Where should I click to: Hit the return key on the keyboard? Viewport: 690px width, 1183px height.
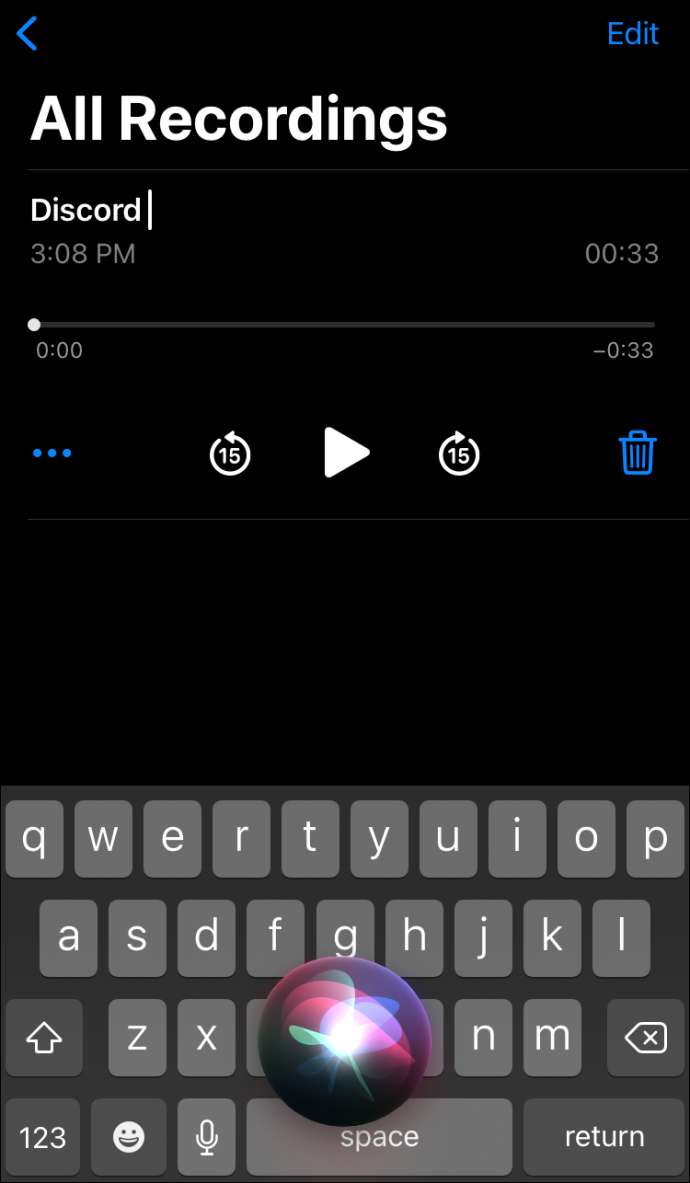[x=604, y=1137]
